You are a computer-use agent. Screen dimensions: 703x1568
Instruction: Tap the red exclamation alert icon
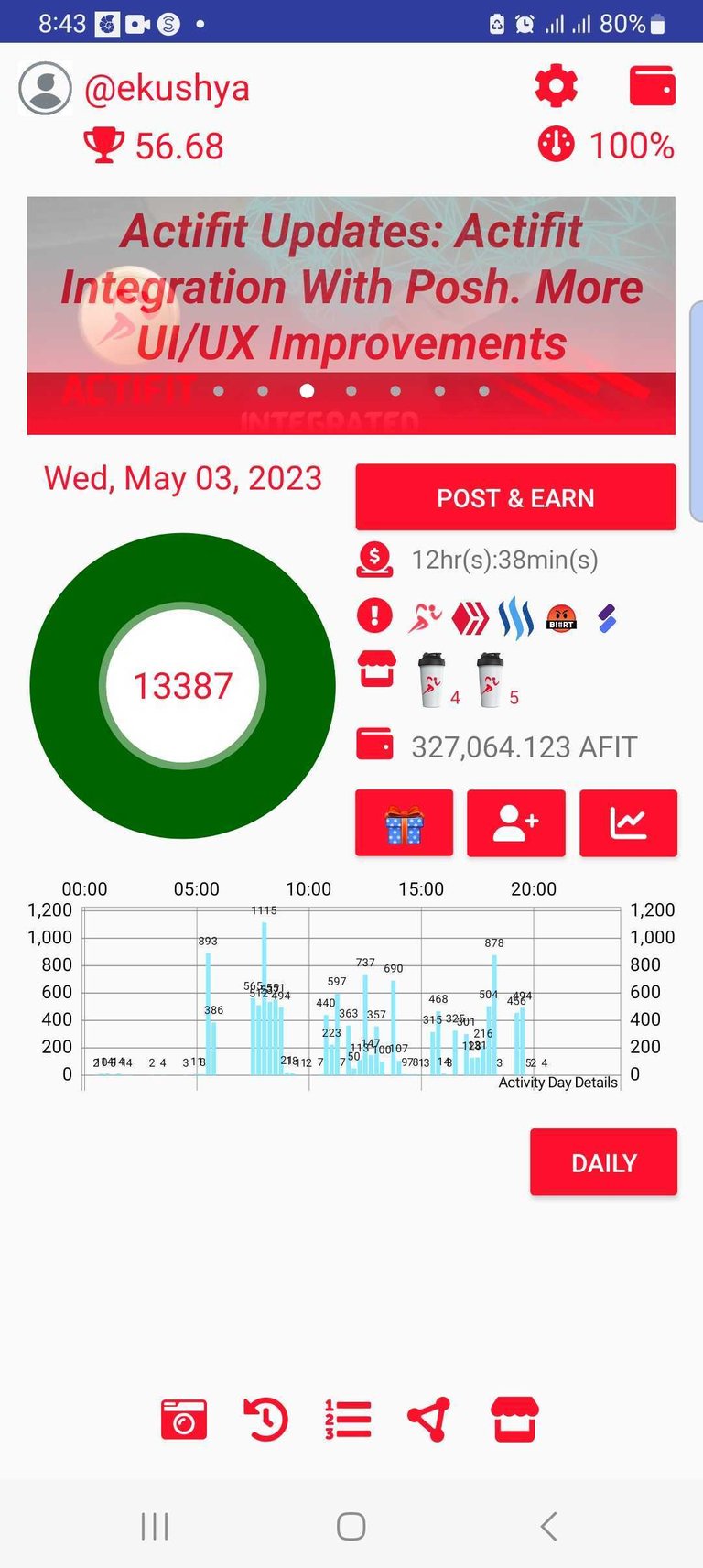click(374, 615)
